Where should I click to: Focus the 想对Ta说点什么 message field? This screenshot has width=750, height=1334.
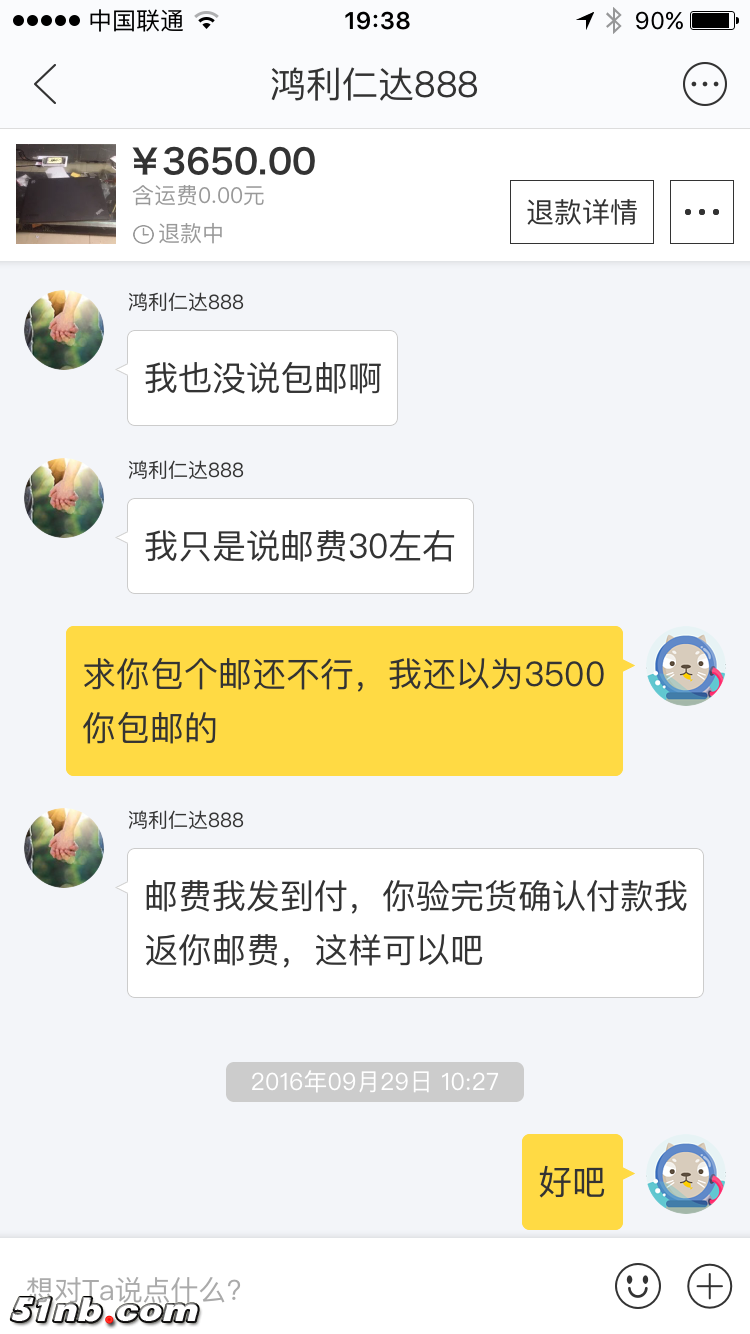(300, 1287)
